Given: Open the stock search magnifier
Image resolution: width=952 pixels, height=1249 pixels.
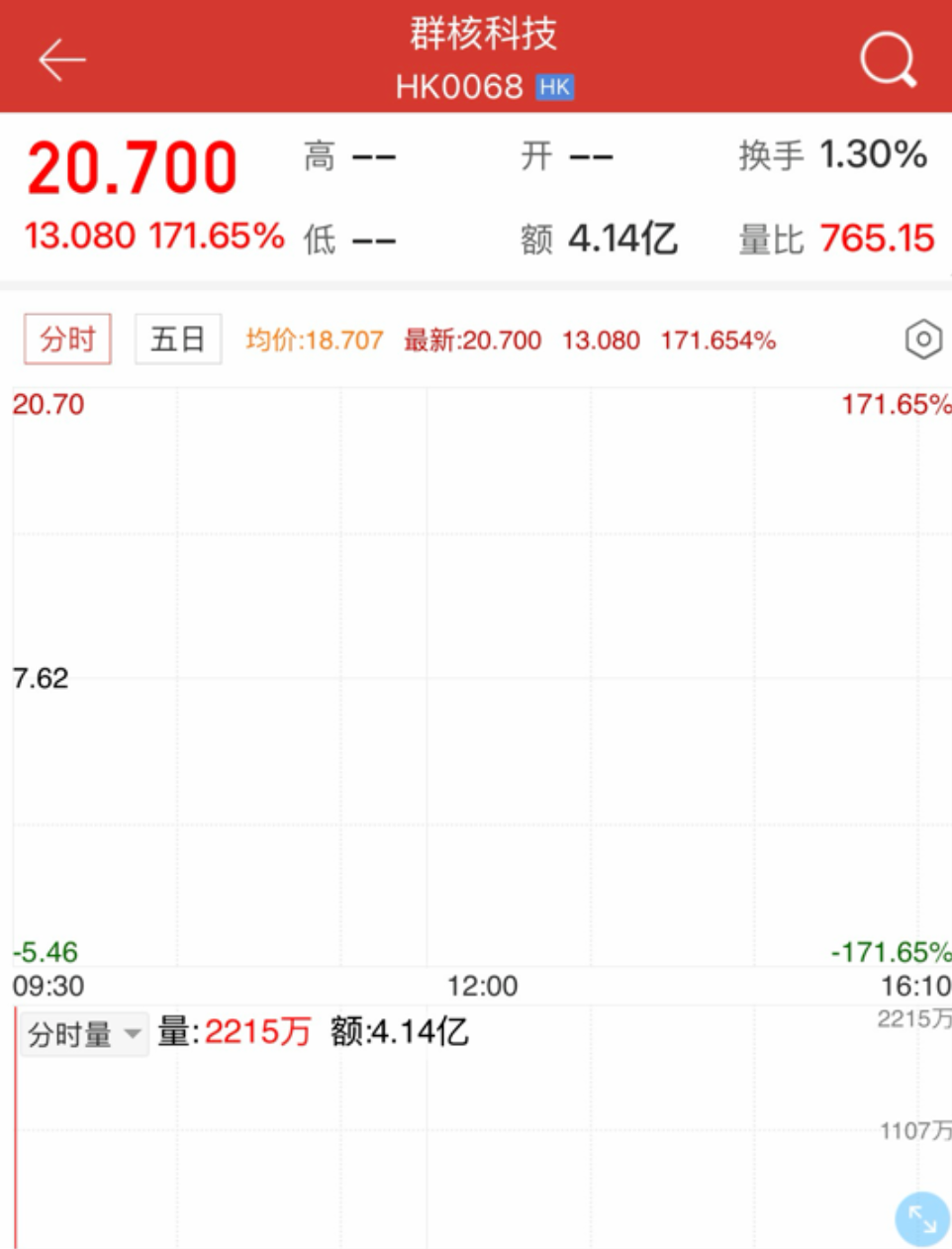Looking at the screenshot, I should coord(887,60).
